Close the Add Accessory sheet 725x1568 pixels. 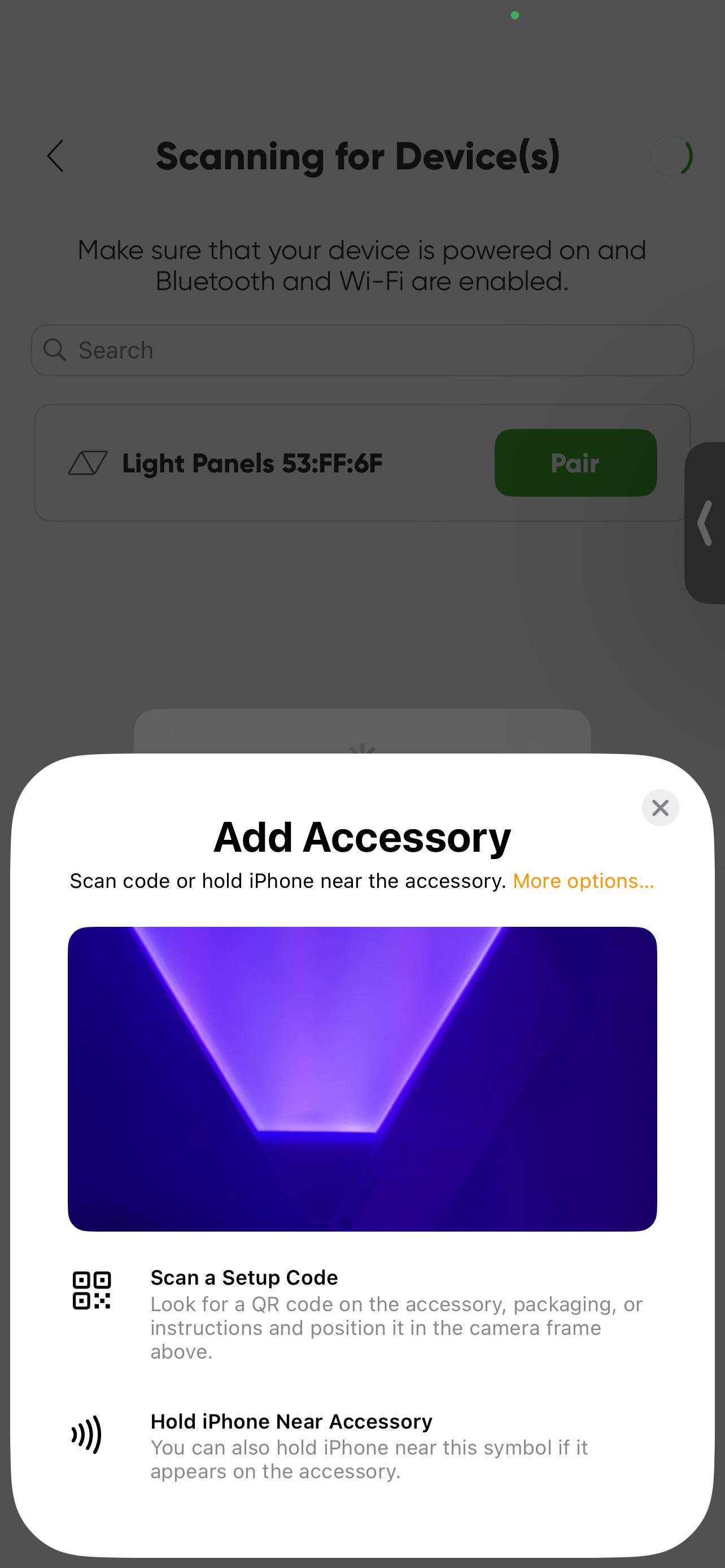[660, 808]
